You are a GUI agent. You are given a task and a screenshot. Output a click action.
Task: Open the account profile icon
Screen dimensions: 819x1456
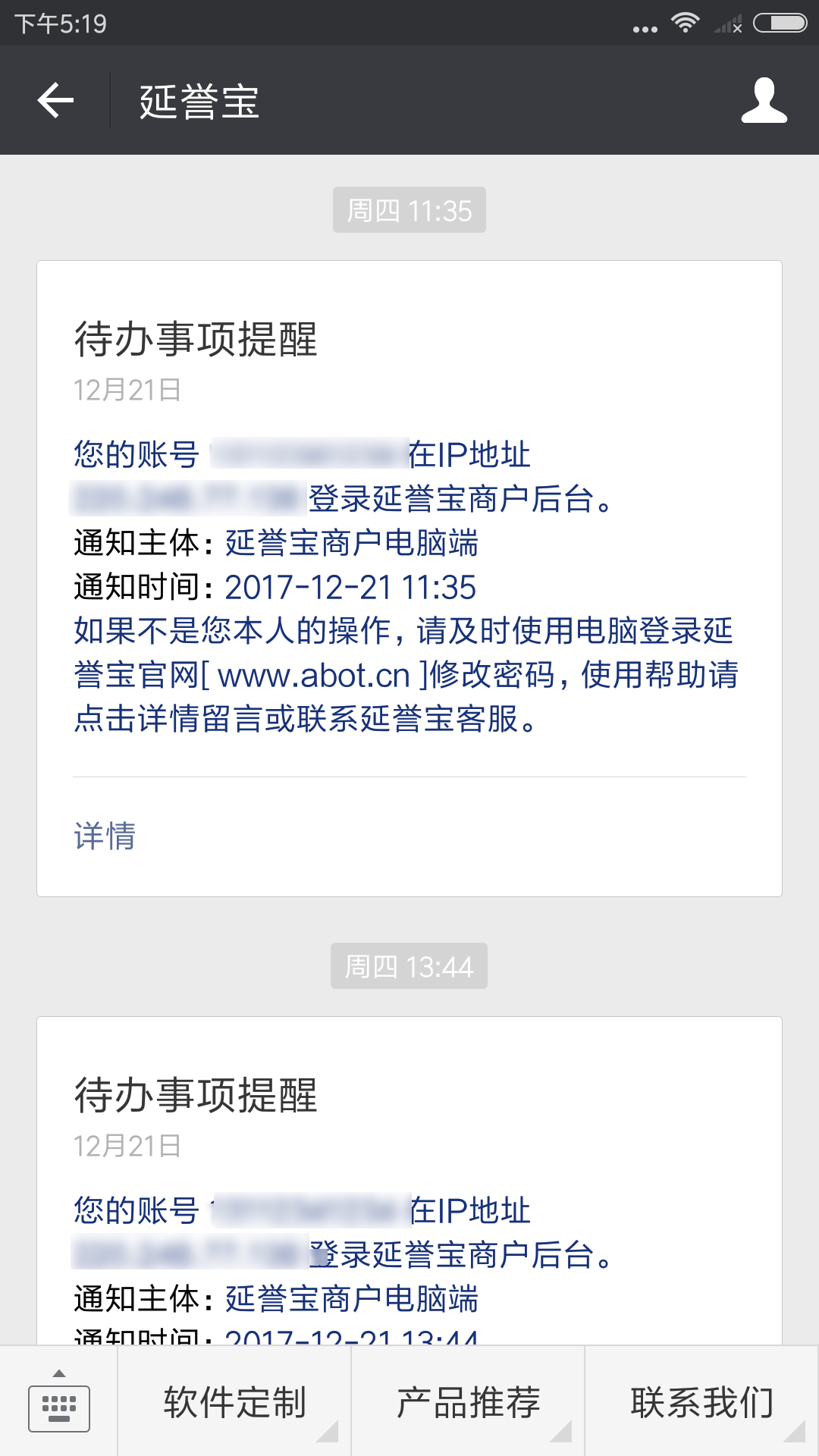coord(764,101)
